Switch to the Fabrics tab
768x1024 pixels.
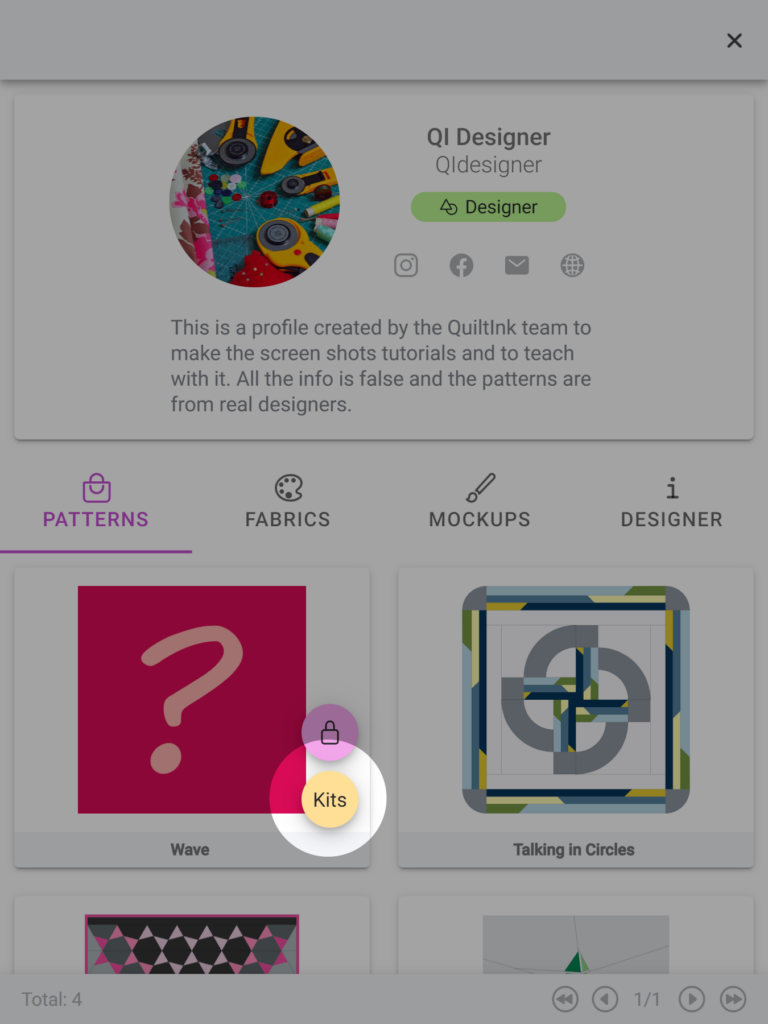pyautogui.click(x=288, y=502)
